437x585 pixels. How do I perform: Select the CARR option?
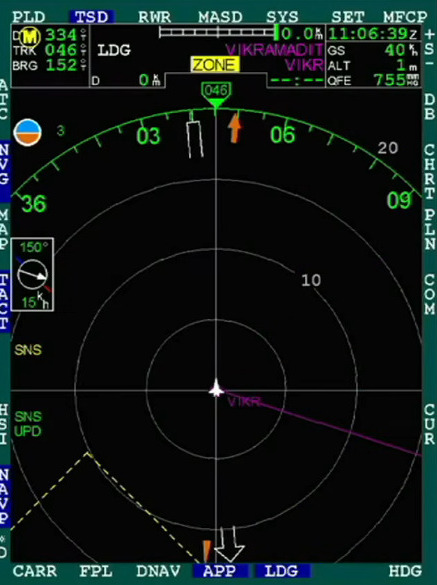click(x=35, y=571)
